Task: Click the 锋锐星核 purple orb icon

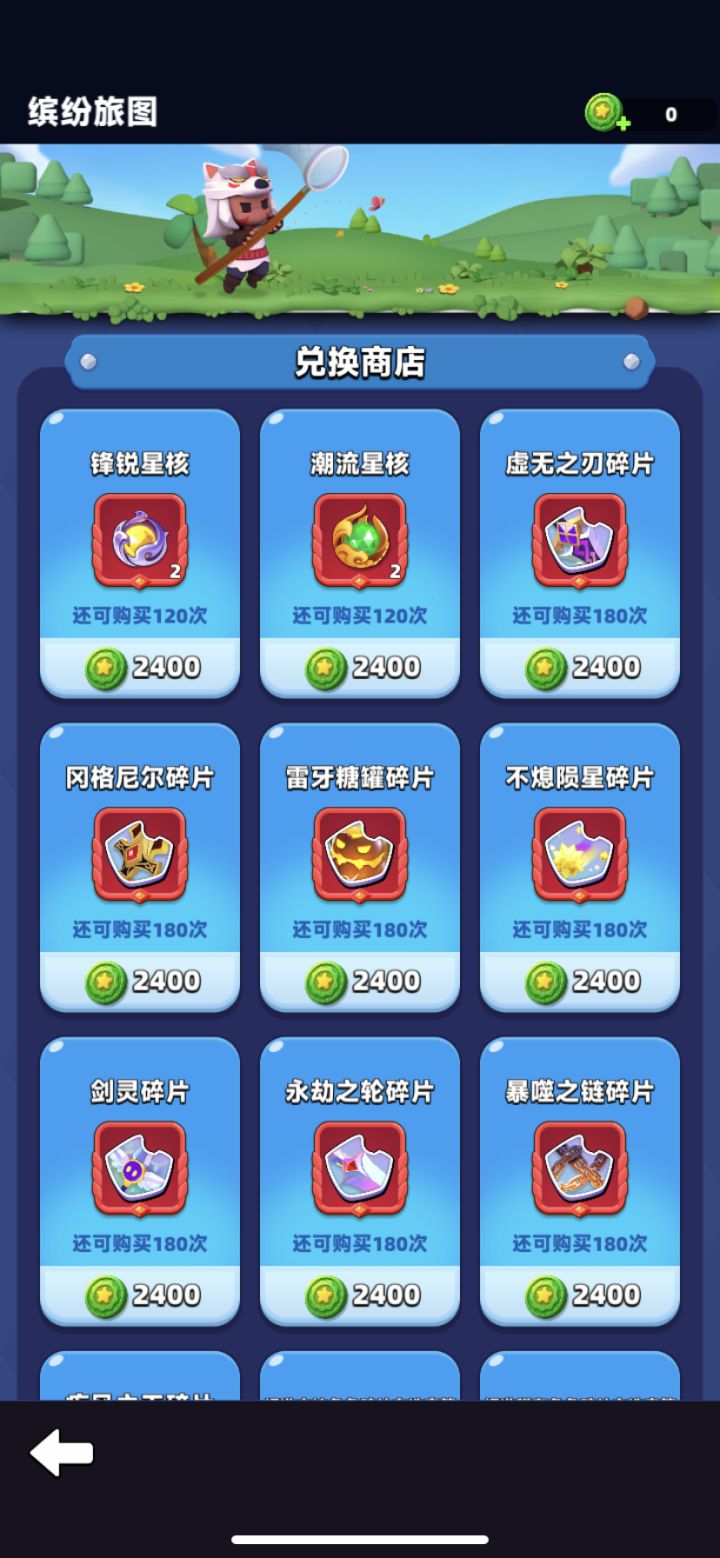Action: (140, 541)
